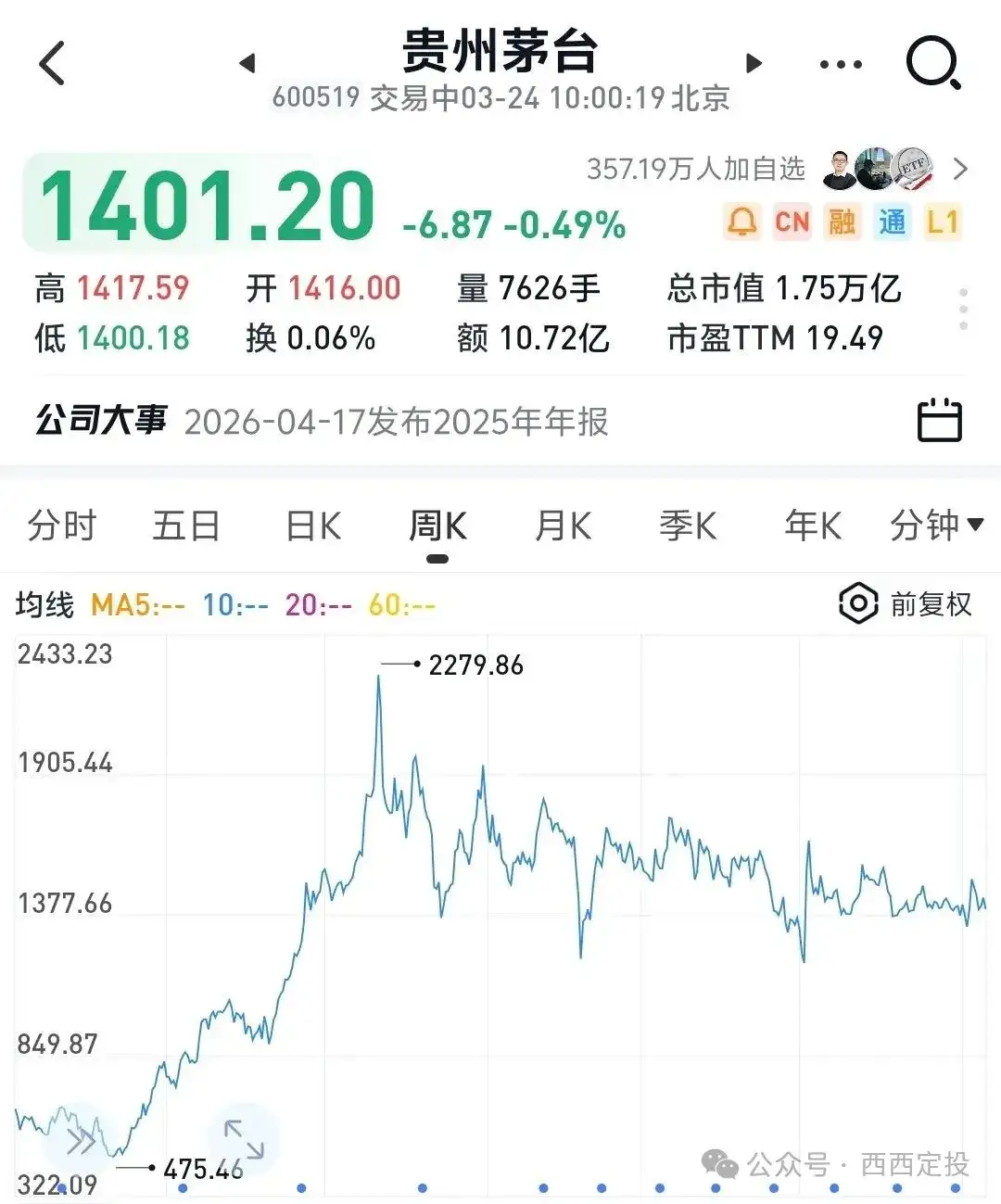1001x1204 pixels.
Task: Expand more quote details with vertical dots
Action: tap(964, 309)
